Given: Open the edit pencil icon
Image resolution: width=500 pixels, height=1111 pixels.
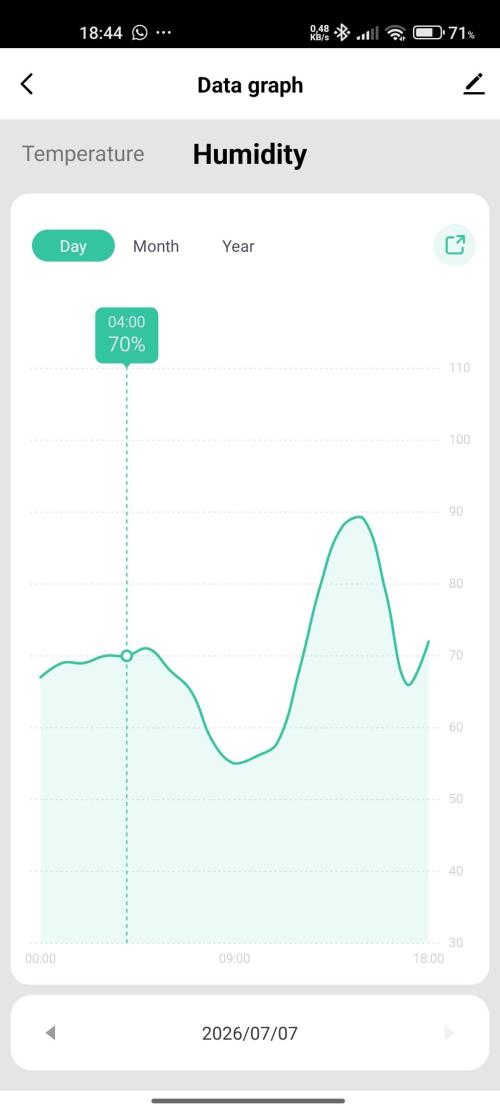Looking at the screenshot, I should click(474, 84).
